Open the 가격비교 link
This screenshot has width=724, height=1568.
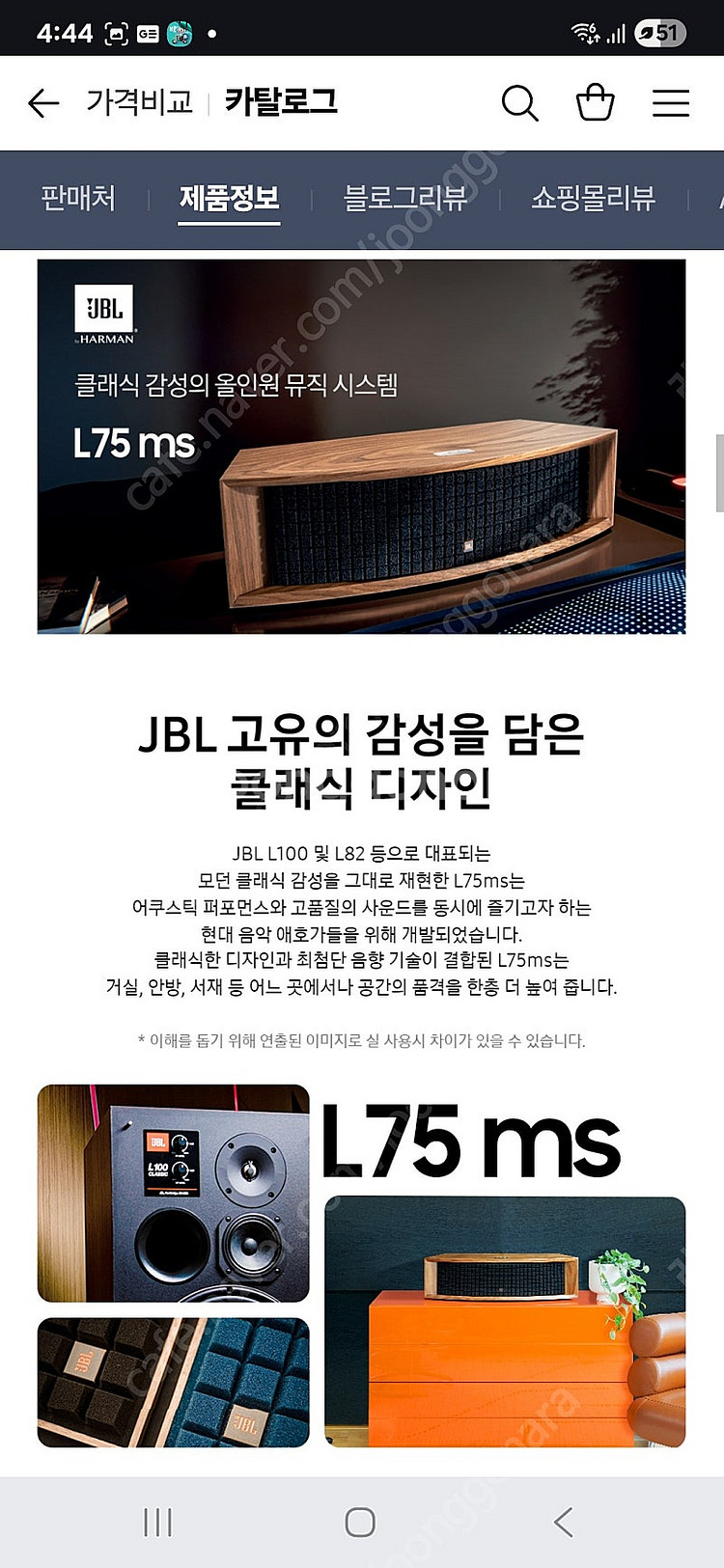(x=140, y=101)
